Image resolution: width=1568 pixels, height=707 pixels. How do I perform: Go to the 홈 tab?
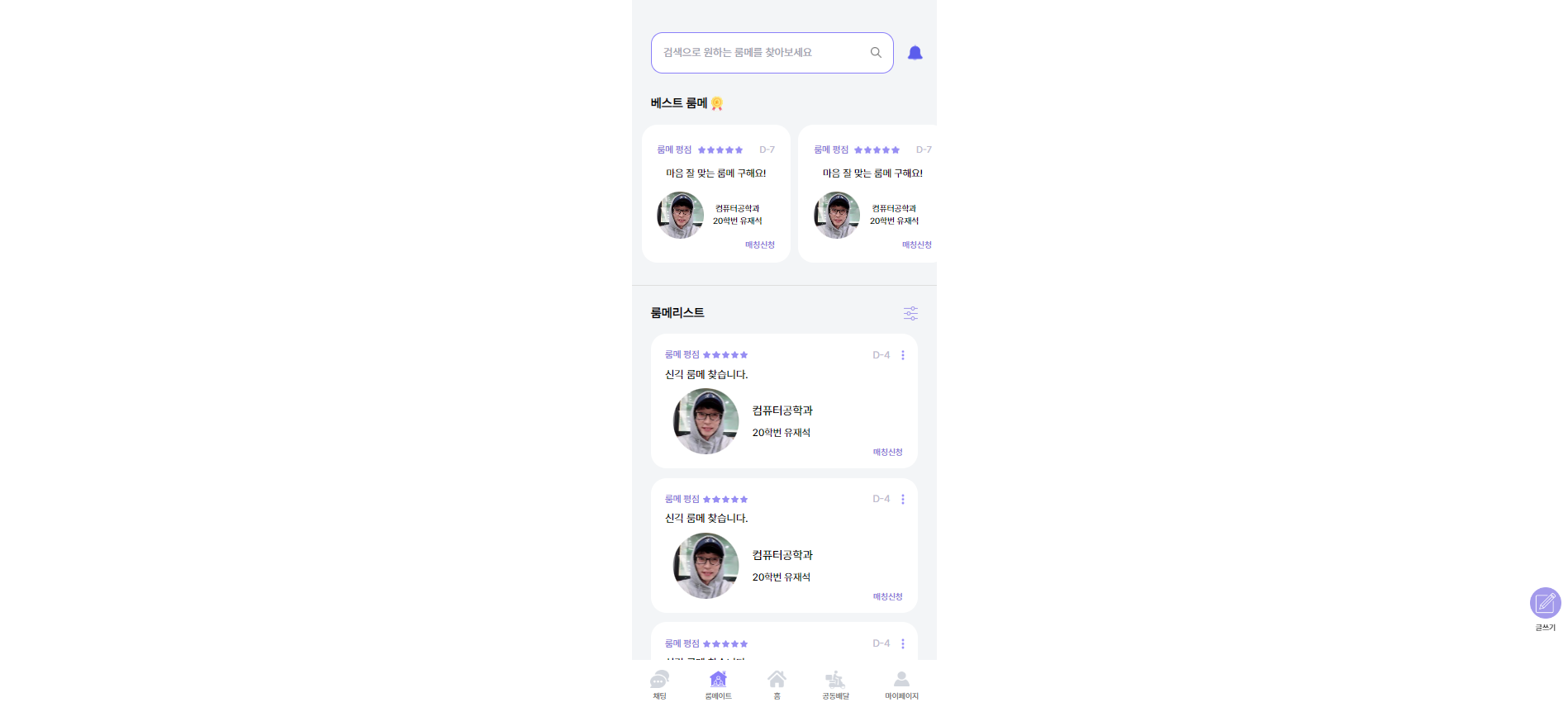tap(777, 685)
